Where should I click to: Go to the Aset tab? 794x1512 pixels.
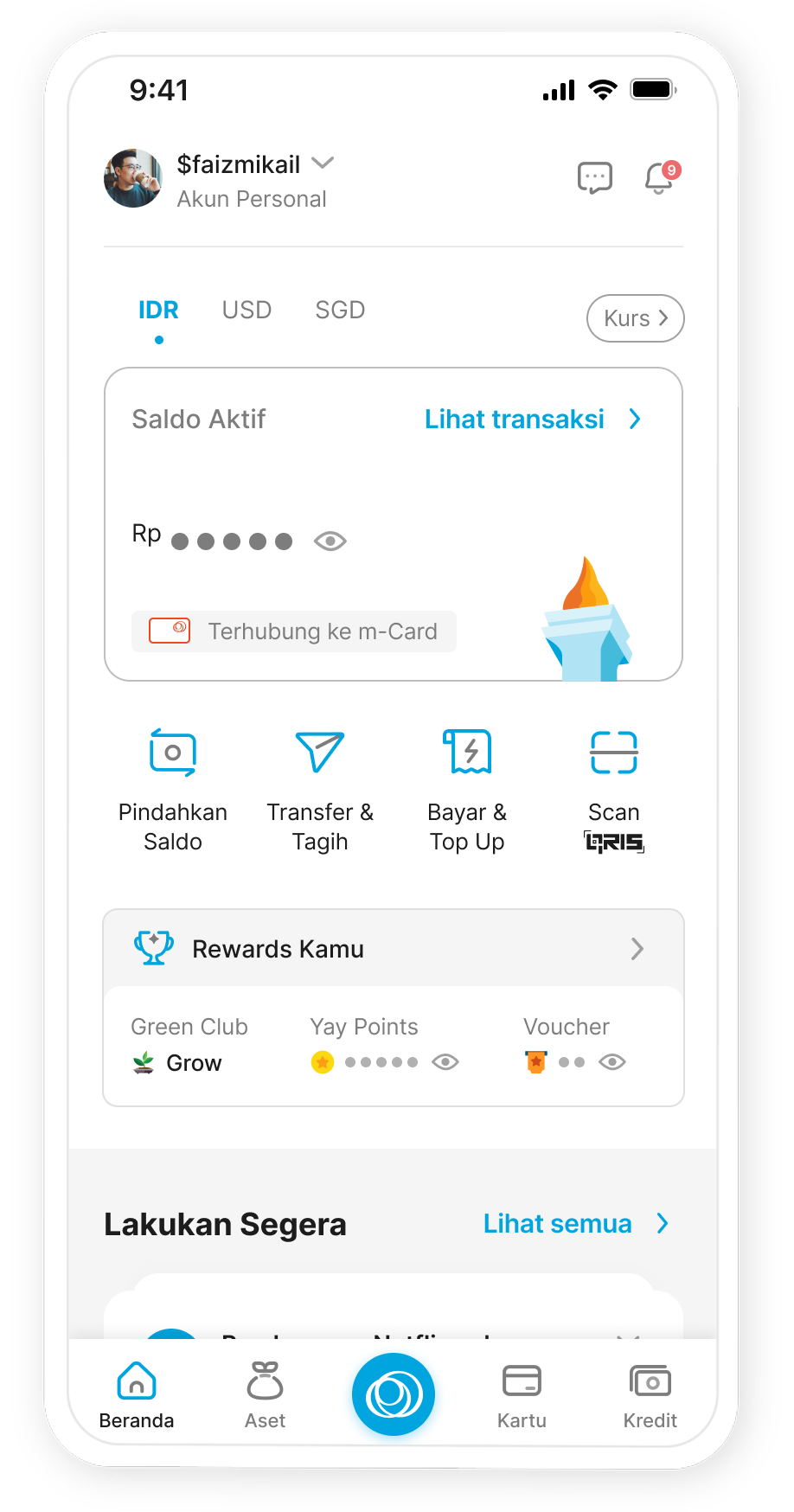click(265, 1393)
